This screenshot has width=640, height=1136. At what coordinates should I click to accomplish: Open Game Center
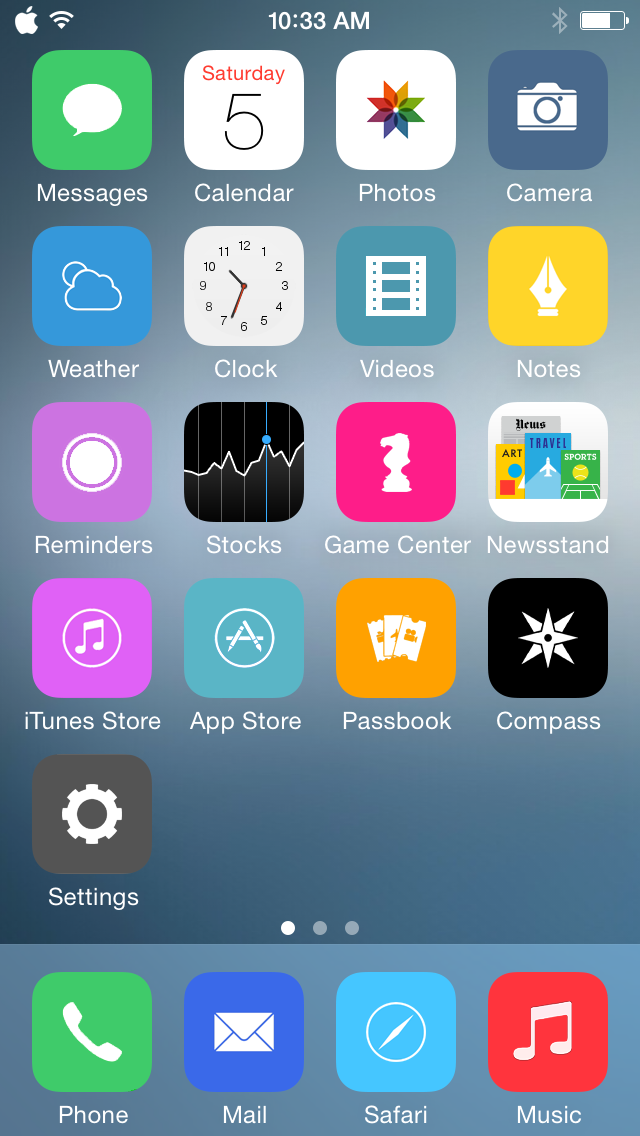(x=396, y=462)
